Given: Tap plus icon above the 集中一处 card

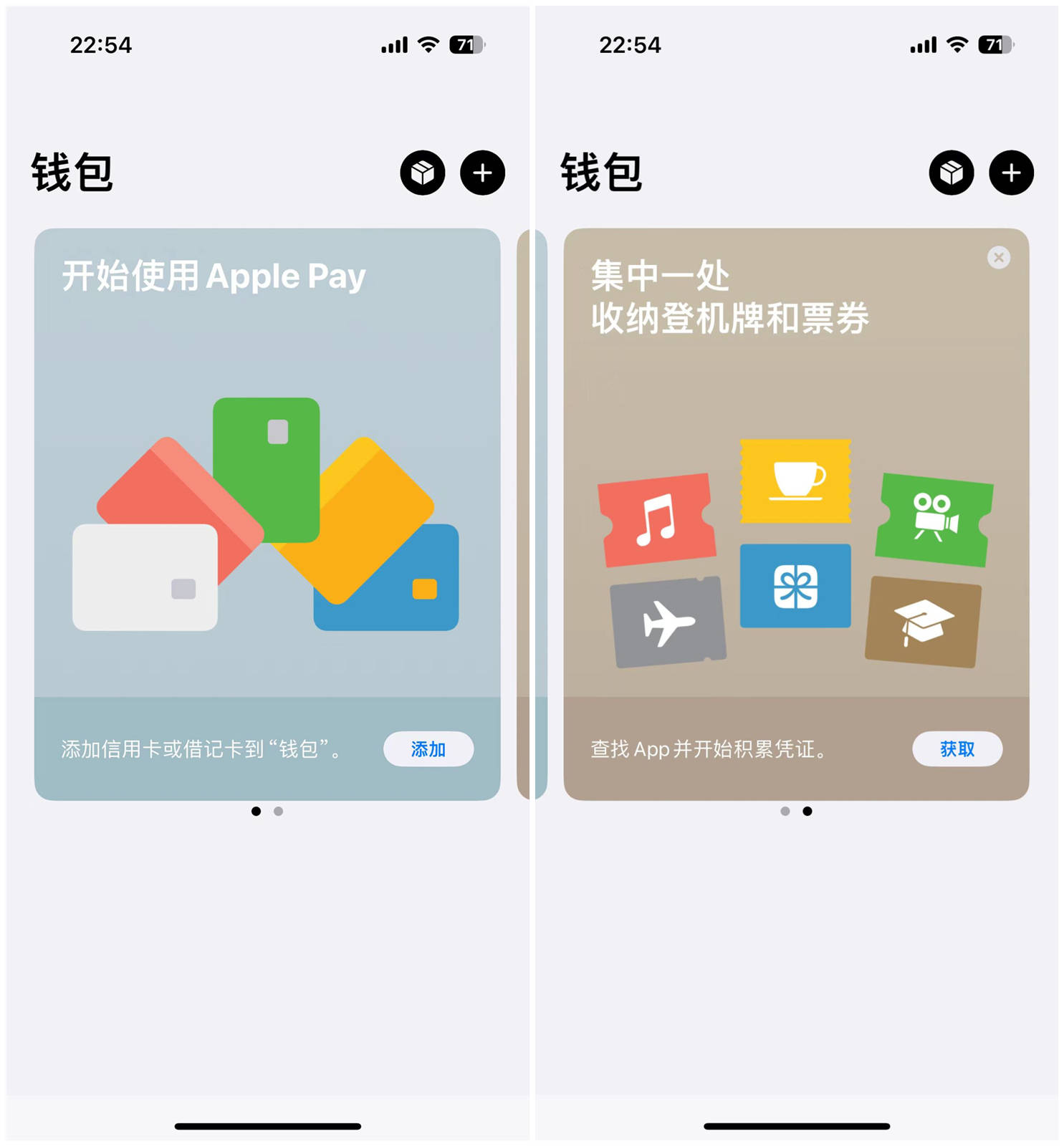Looking at the screenshot, I should click(1011, 173).
